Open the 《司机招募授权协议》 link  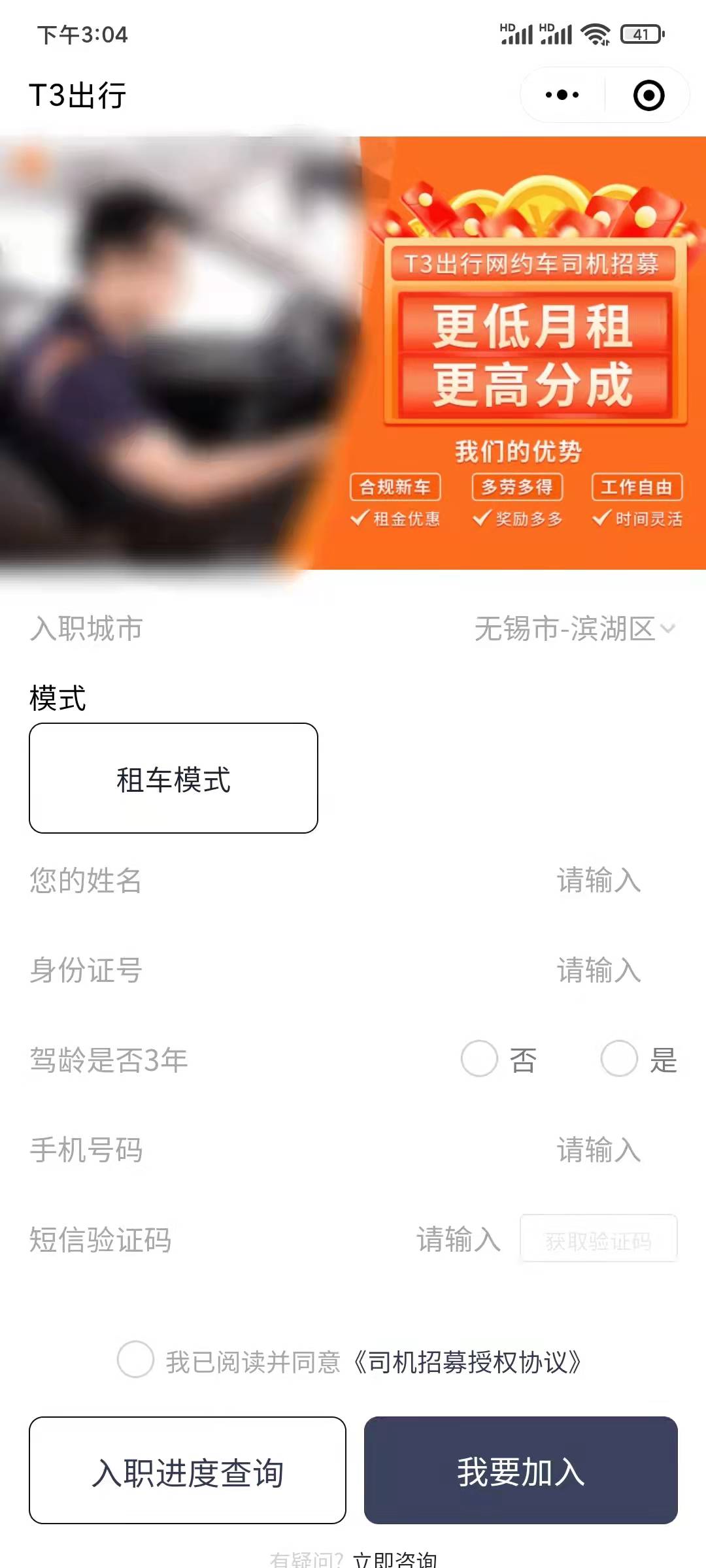[x=467, y=1362]
